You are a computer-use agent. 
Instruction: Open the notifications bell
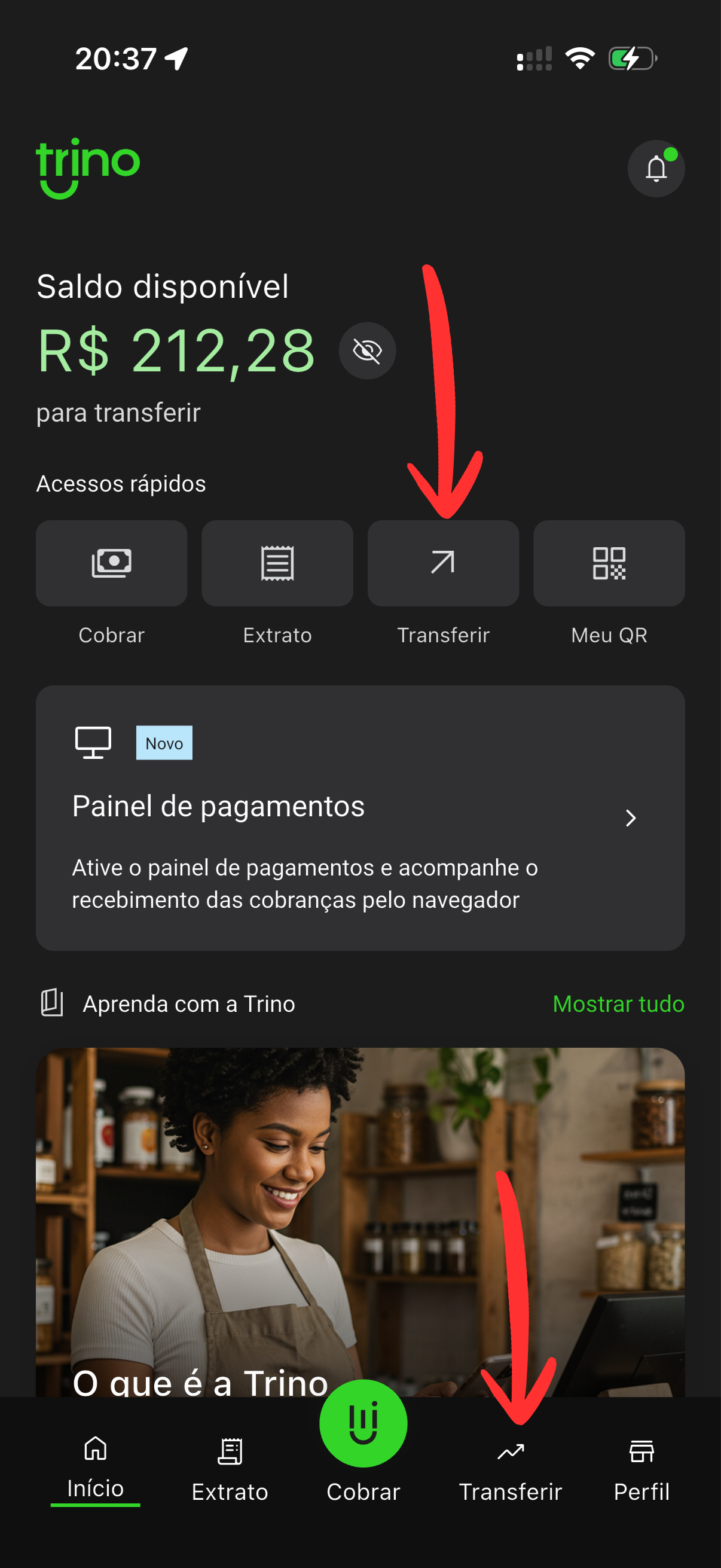656,169
